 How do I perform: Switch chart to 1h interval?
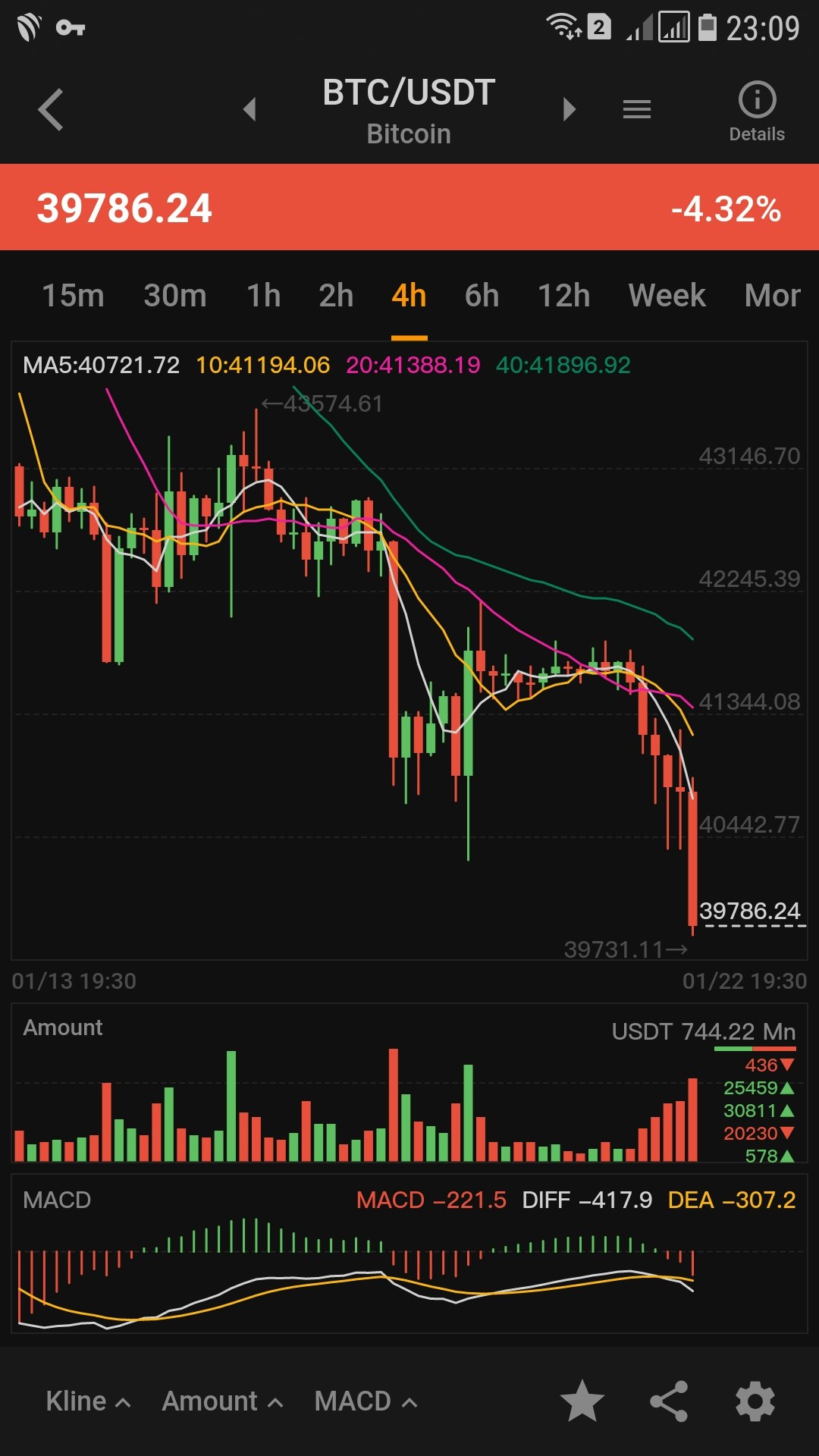[264, 296]
